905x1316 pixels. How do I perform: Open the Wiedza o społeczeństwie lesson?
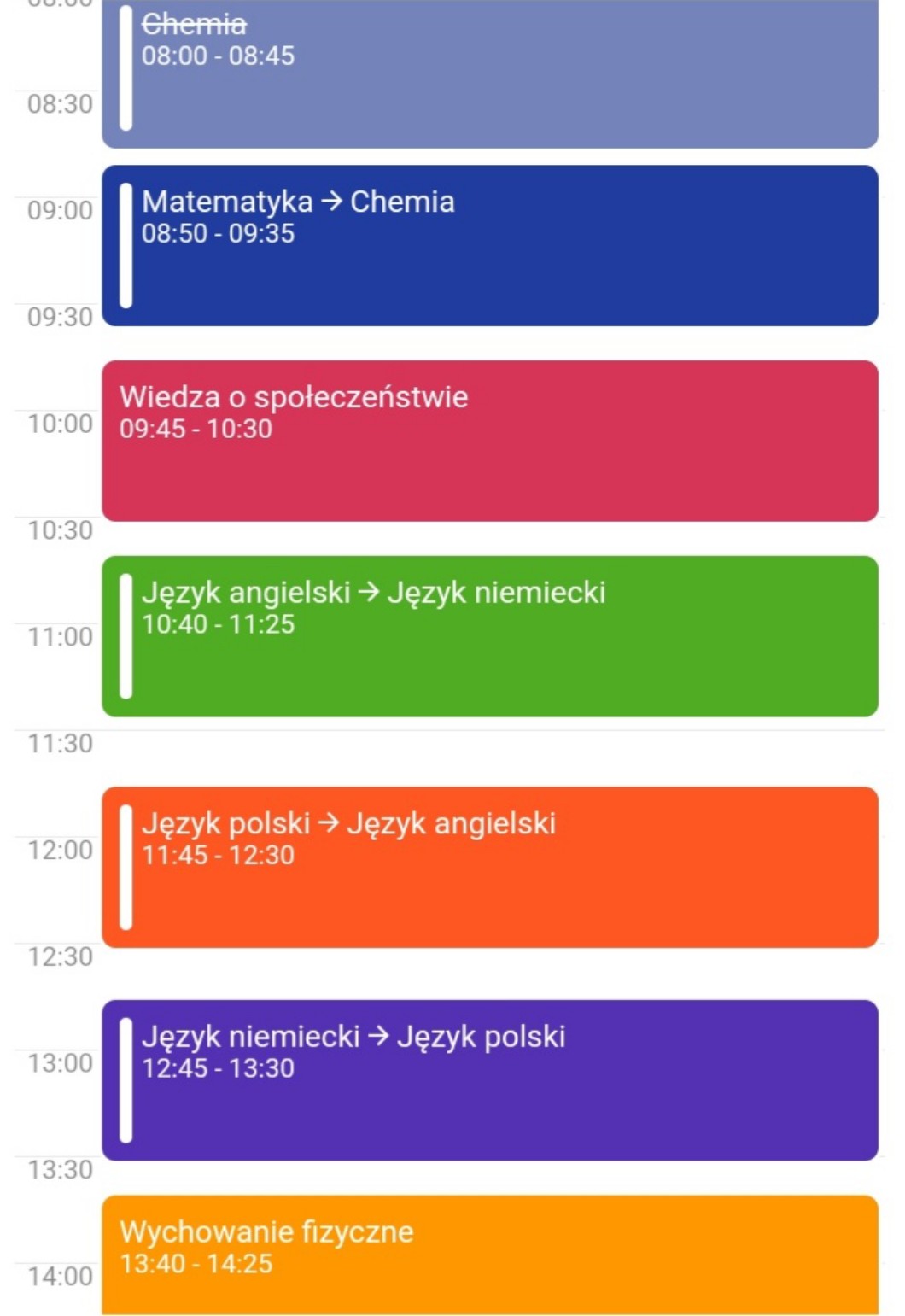pos(489,441)
